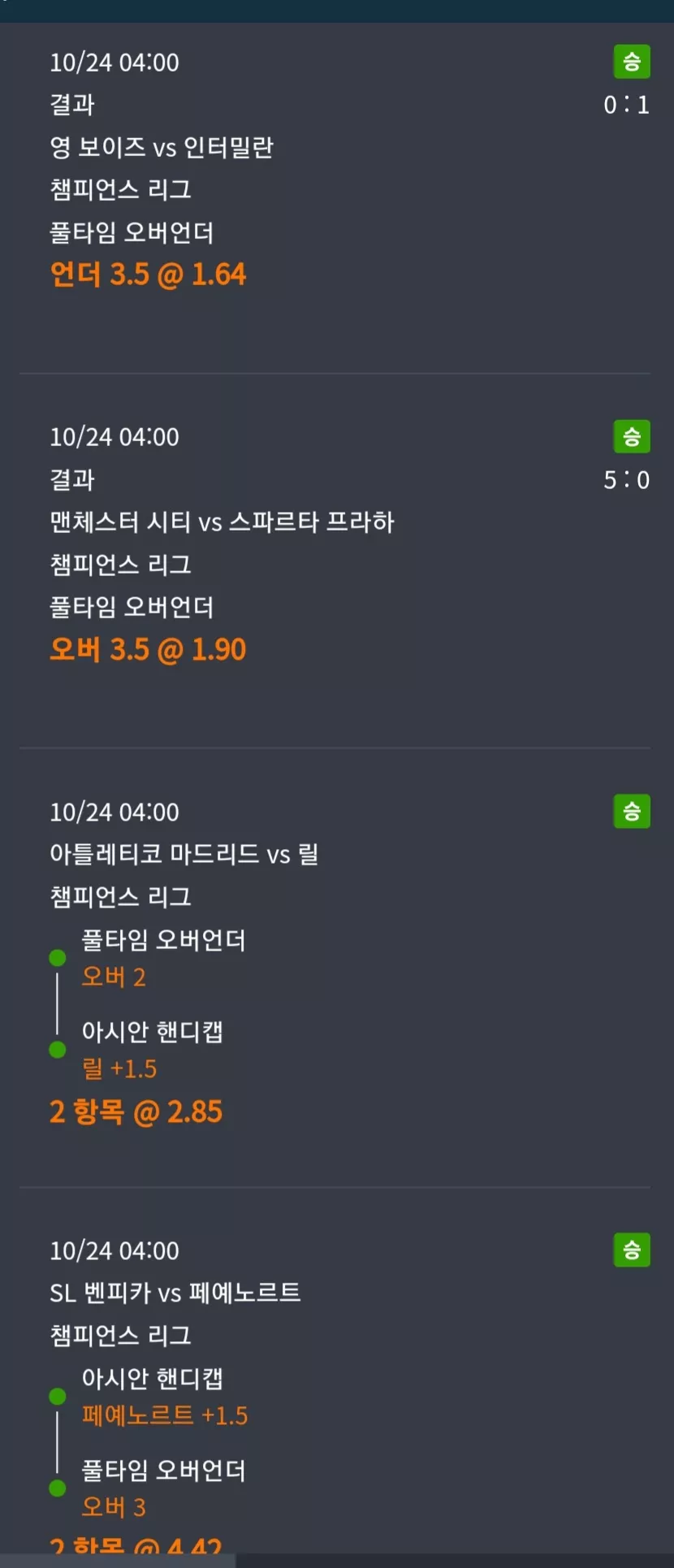This screenshot has width=674, height=1568.
Task: Select the SL Benfica vs Feyenoord bet
Action: 175,1293
